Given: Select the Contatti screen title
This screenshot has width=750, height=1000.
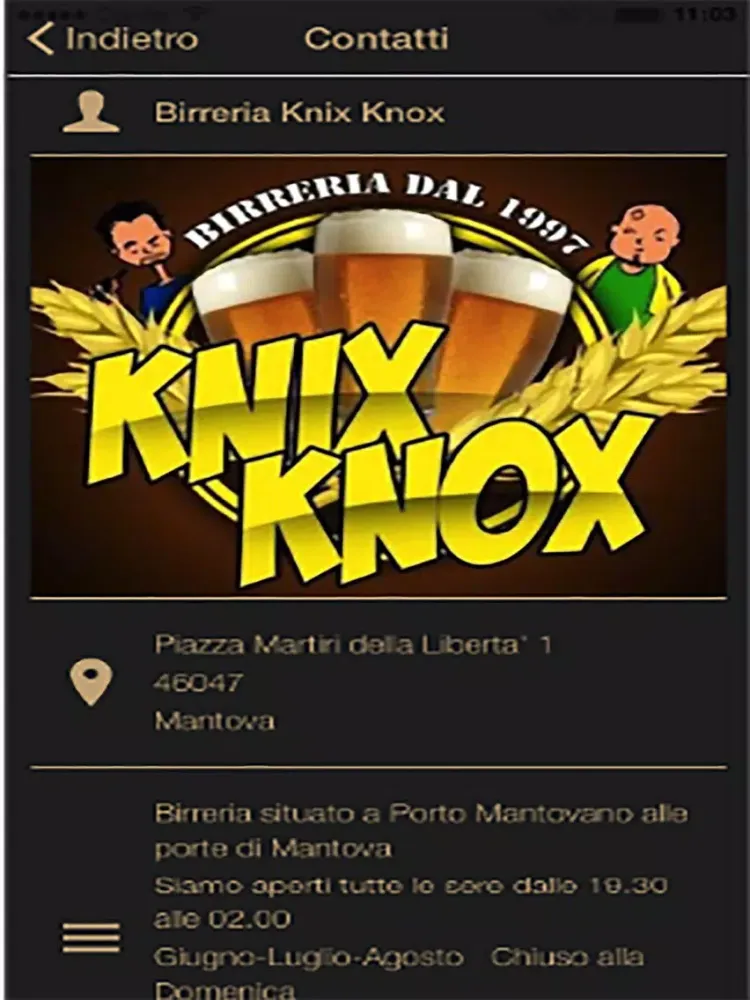Looking at the screenshot, I should pos(378,39).
